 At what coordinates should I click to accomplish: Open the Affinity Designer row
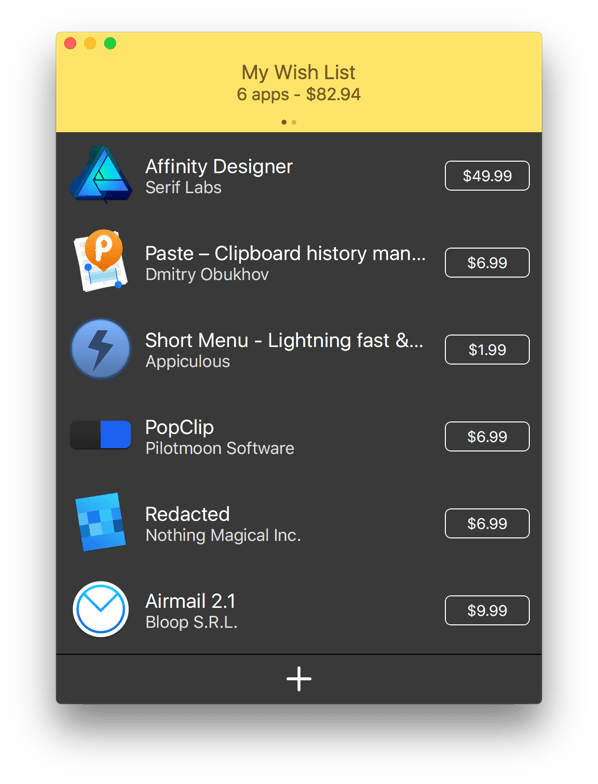click(299, 176)
